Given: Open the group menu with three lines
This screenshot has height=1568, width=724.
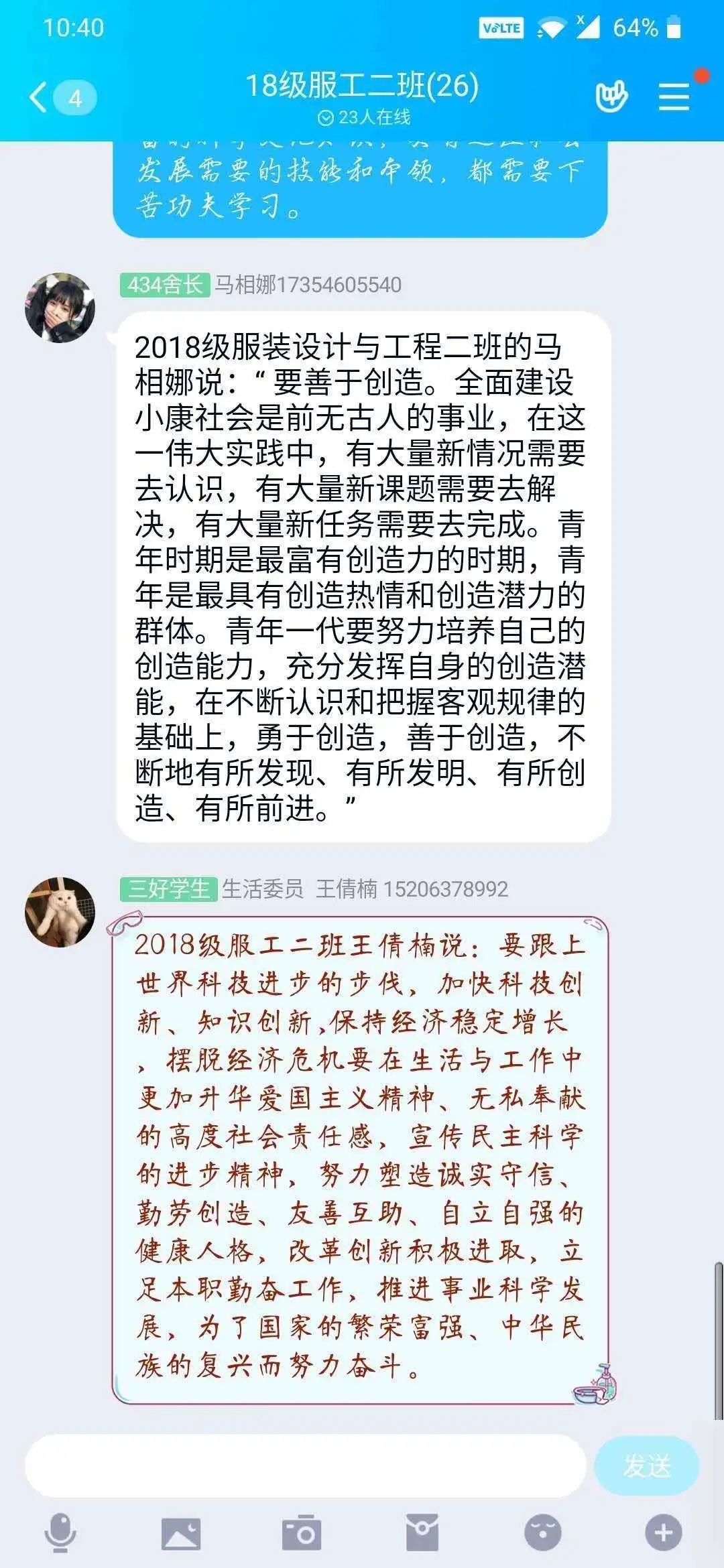Looking at the screenshot, I should tap(674, 98).
